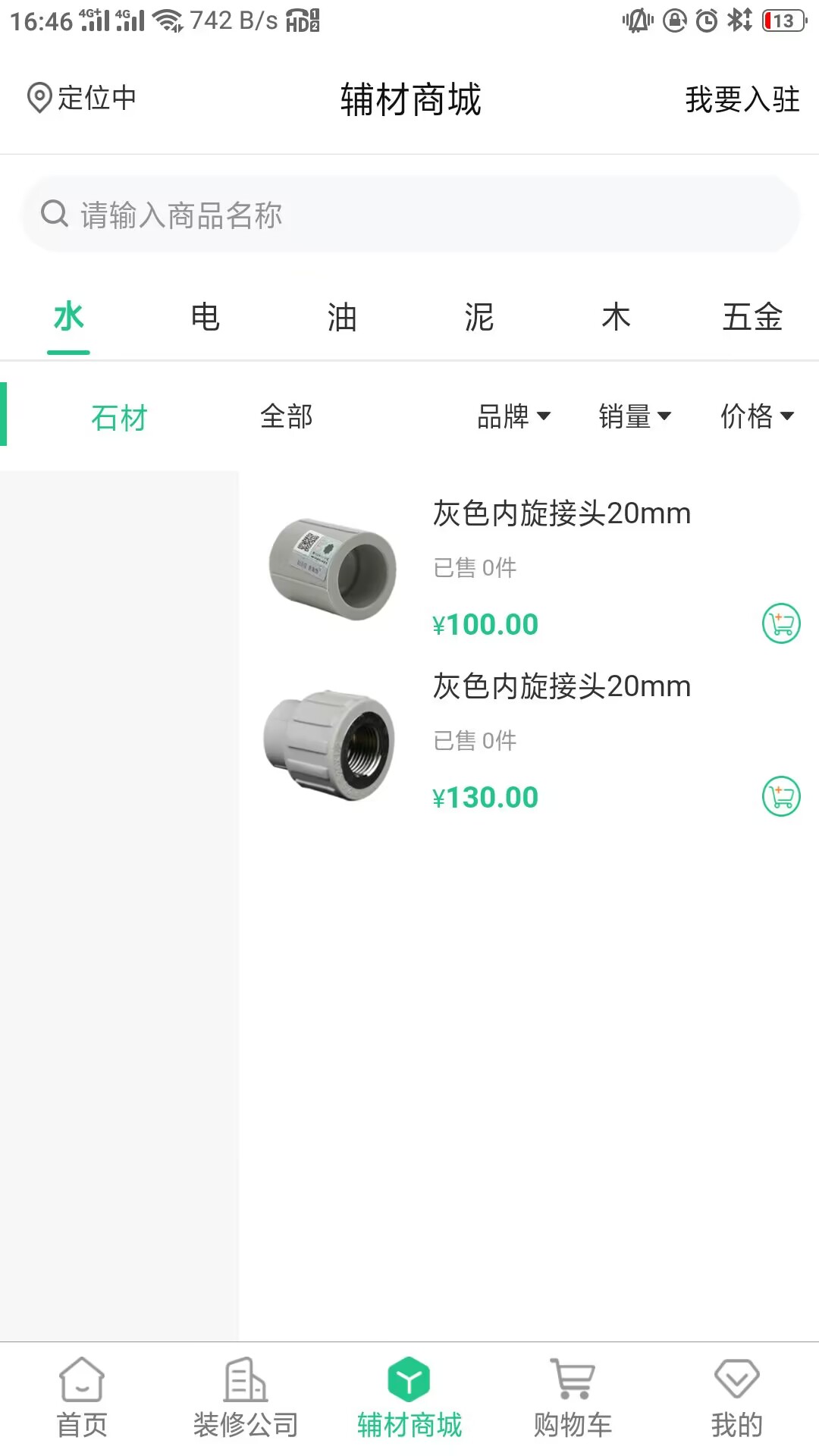Add the ¥130.00 灰色内旋接头 to cart
Image resolution: width=819 pixels, height=1456 pixels.
(781, 798)
